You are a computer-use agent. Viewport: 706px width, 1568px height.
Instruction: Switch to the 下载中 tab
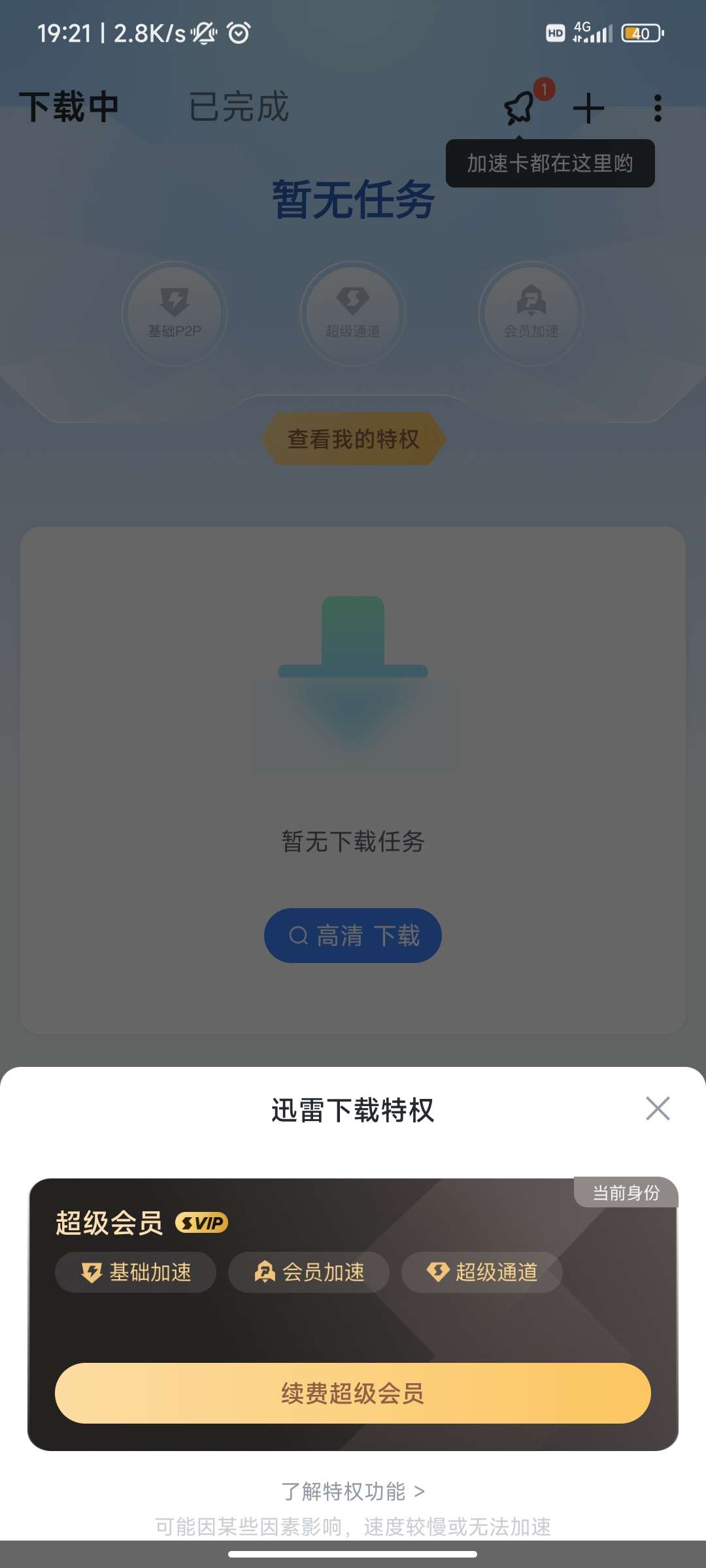click(x=69, y=107)
